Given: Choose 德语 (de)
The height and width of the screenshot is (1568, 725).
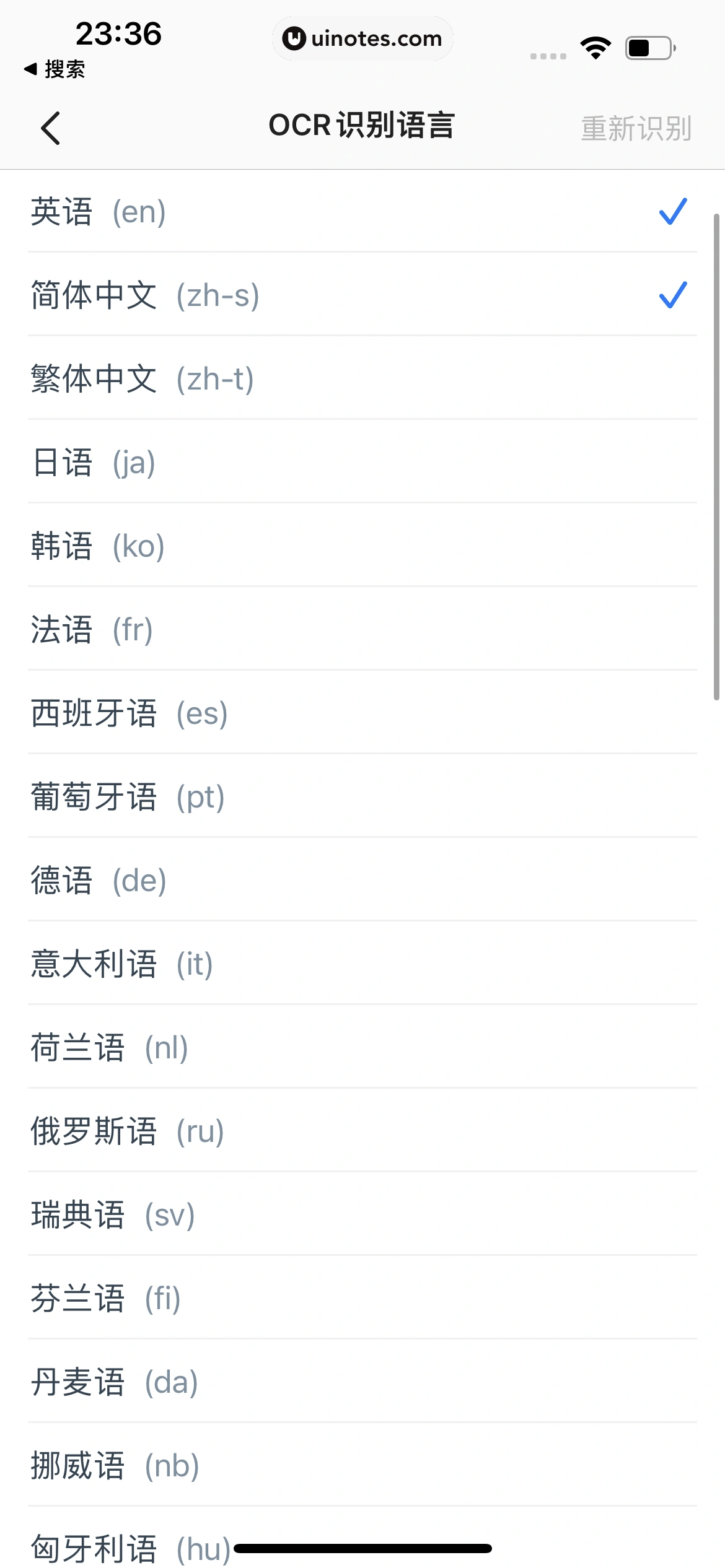Looking at the screenshot, I should tap(362, 880).
